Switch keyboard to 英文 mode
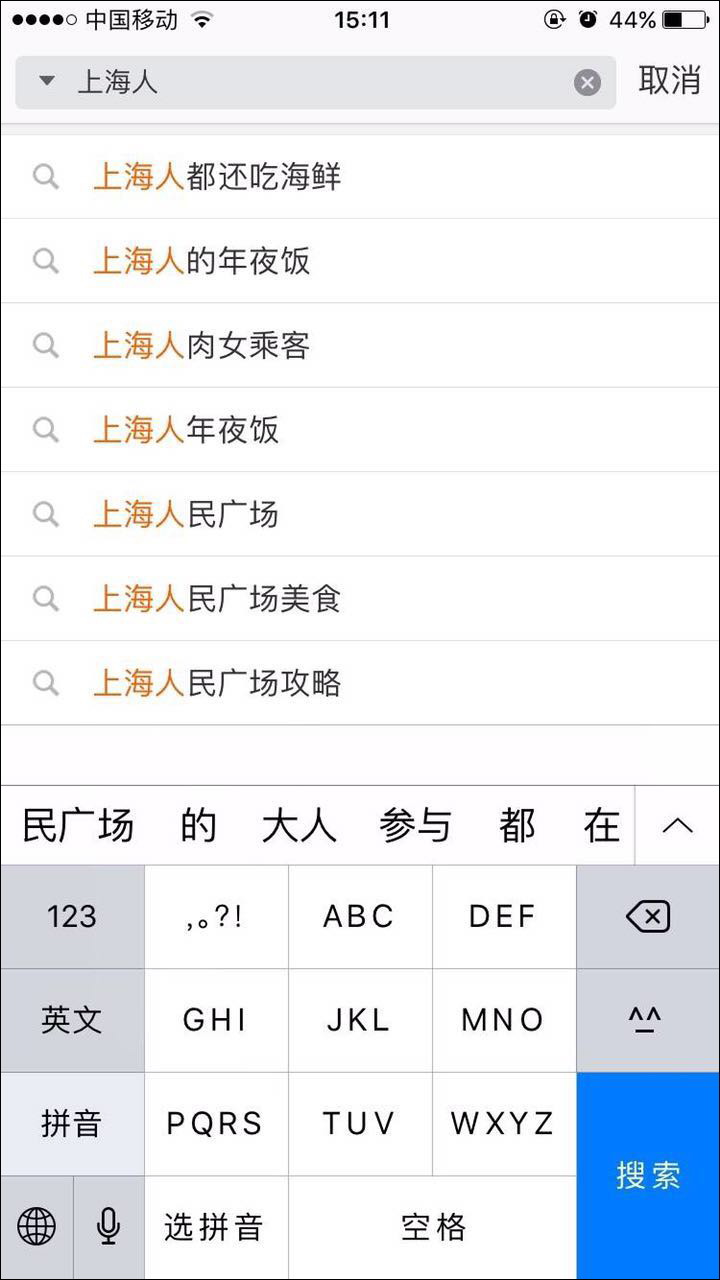This screenshot has height=1280, width=720. point(71,1020)
